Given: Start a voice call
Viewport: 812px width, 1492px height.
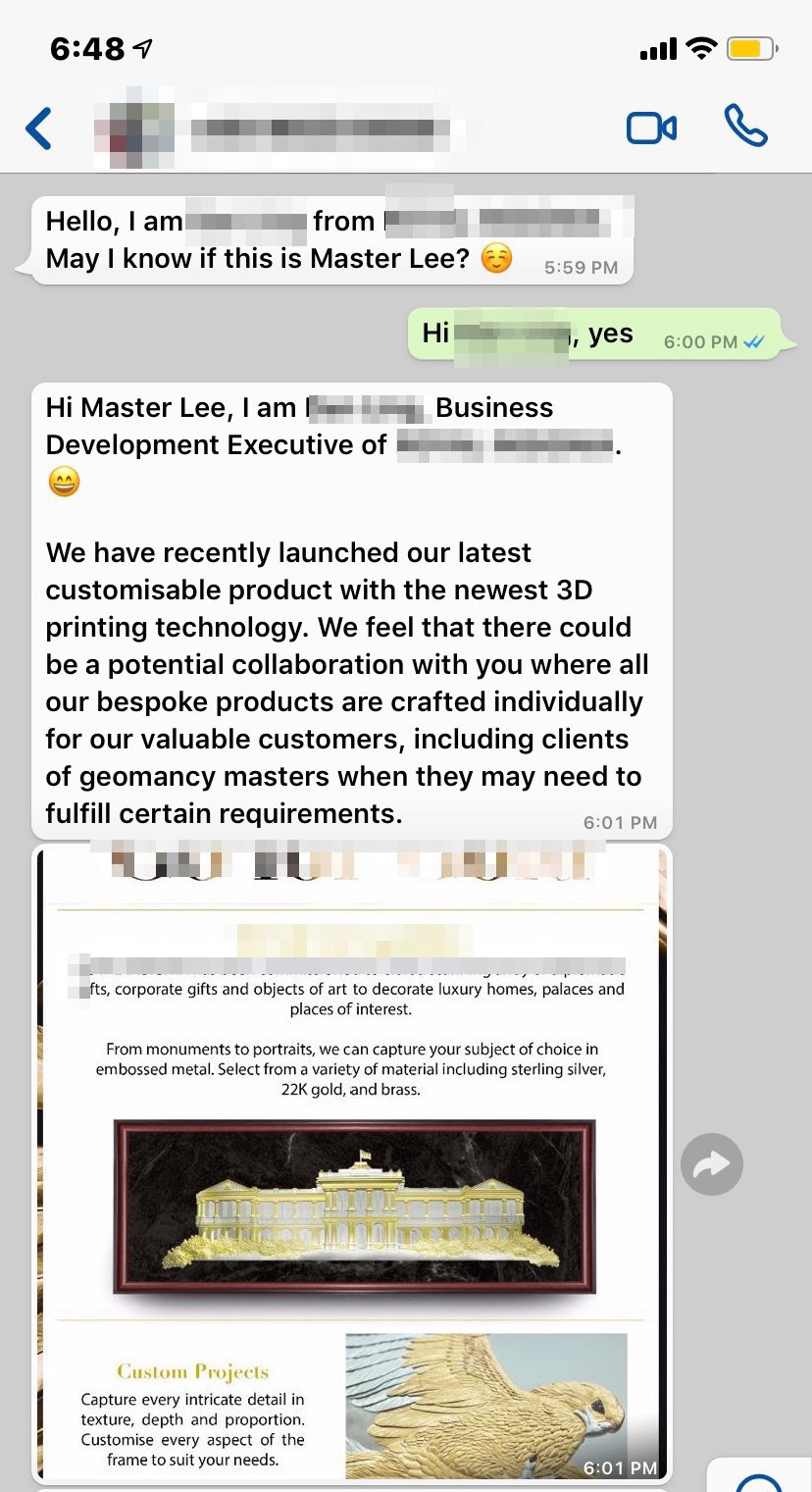Looking at the screenshot, I should tap(745, 127).
